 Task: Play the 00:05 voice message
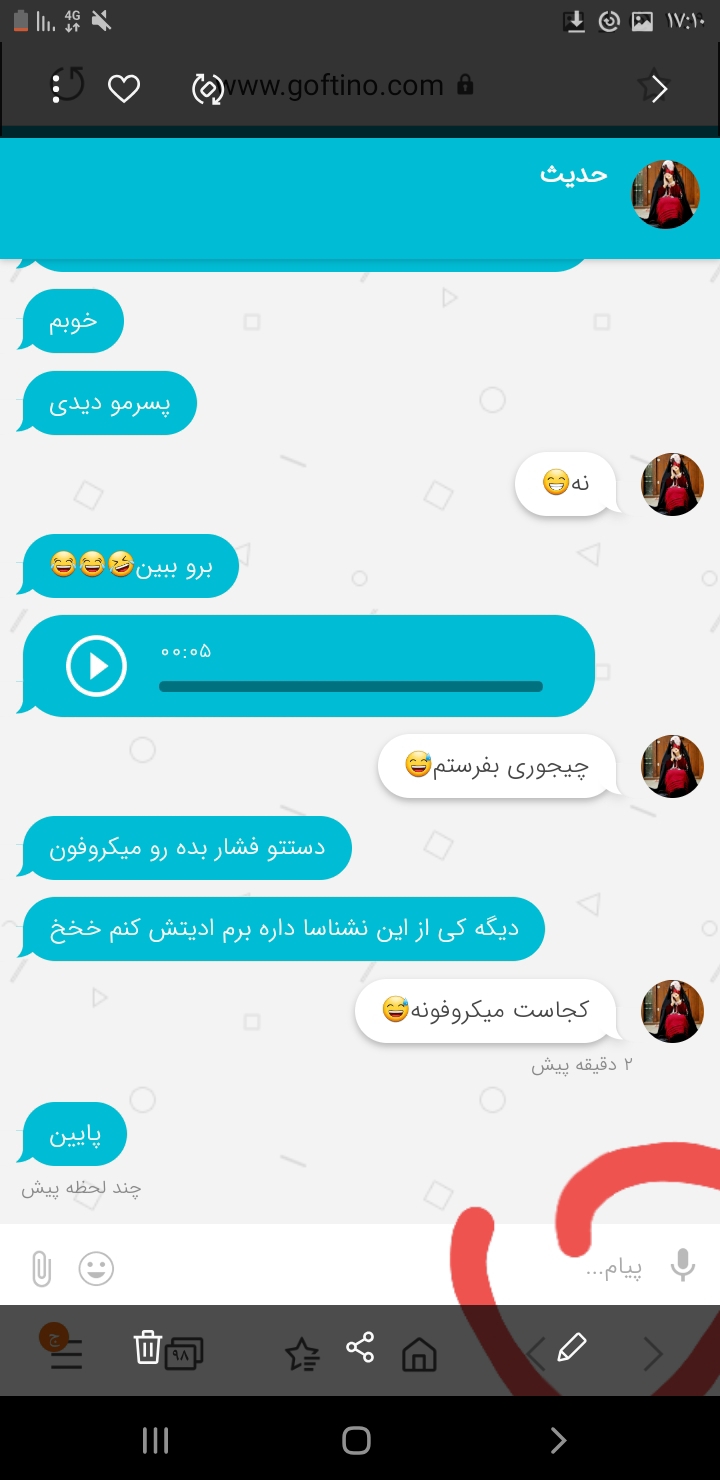pyautogui.click(x=96, y=666)
